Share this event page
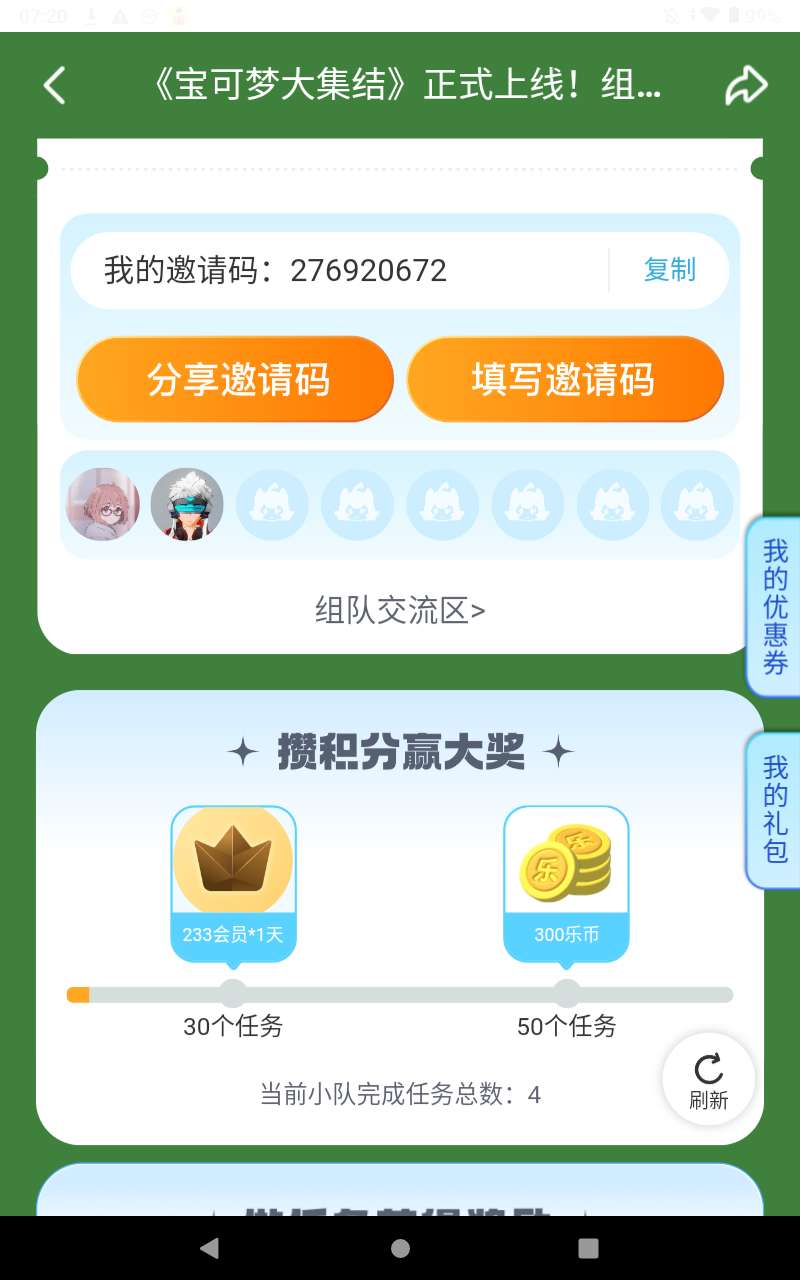 pyautogui.click(x=746, y=86)
